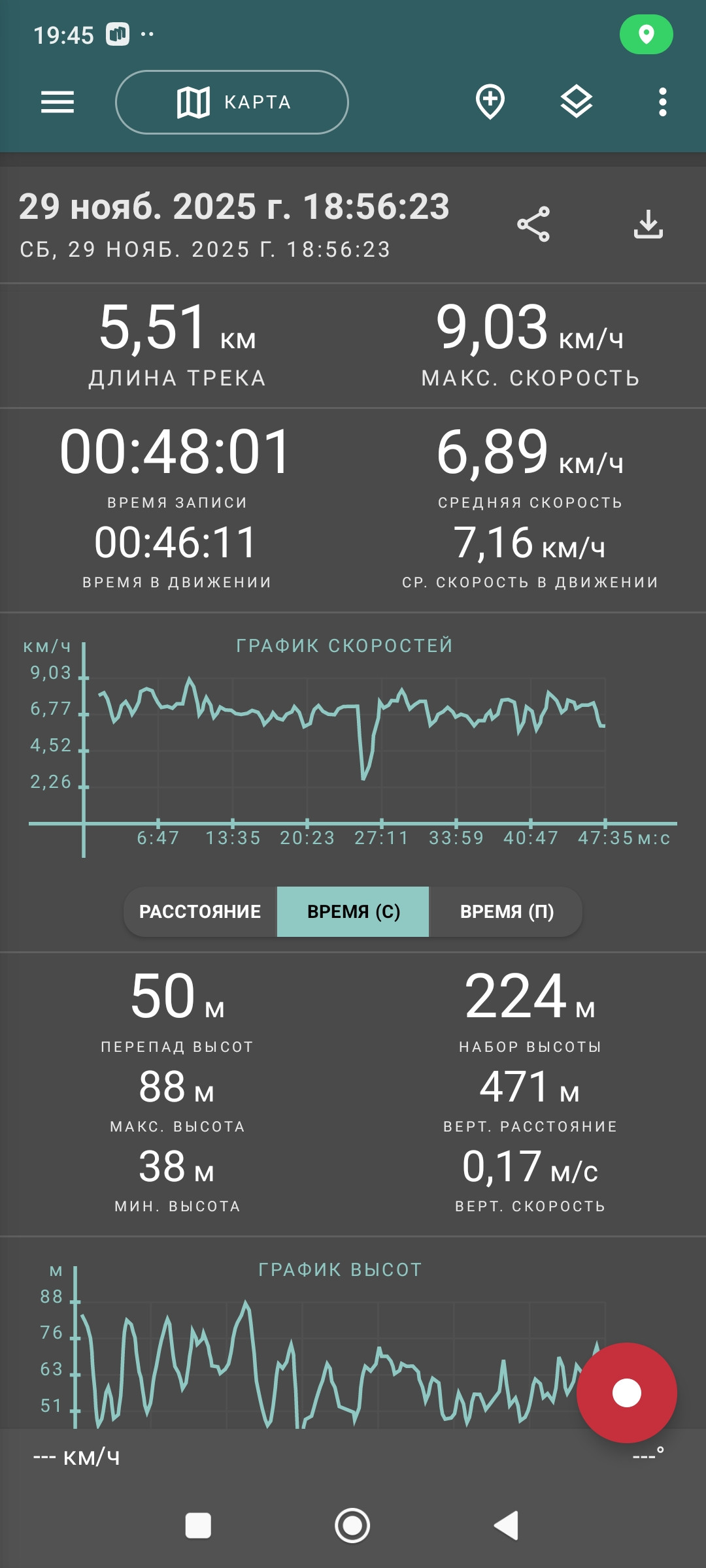Open the hamburger drawer menu
The width and height of the screenshot is (706, 1568).
[58, 103]
